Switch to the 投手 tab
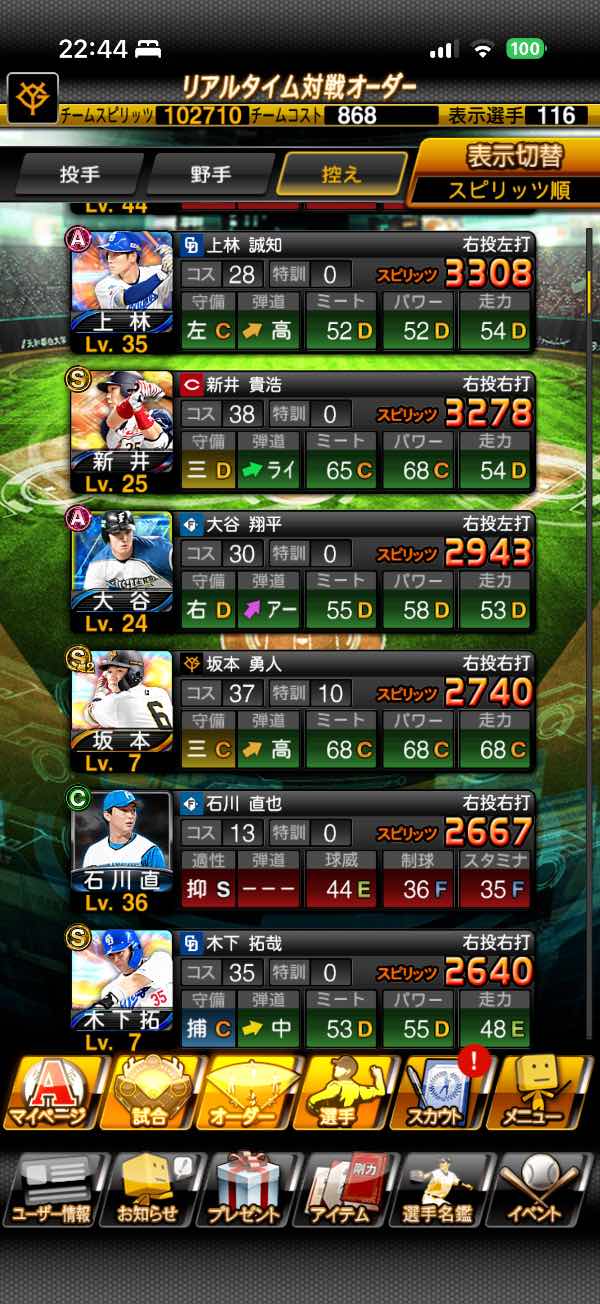 [x=80, y=174]
